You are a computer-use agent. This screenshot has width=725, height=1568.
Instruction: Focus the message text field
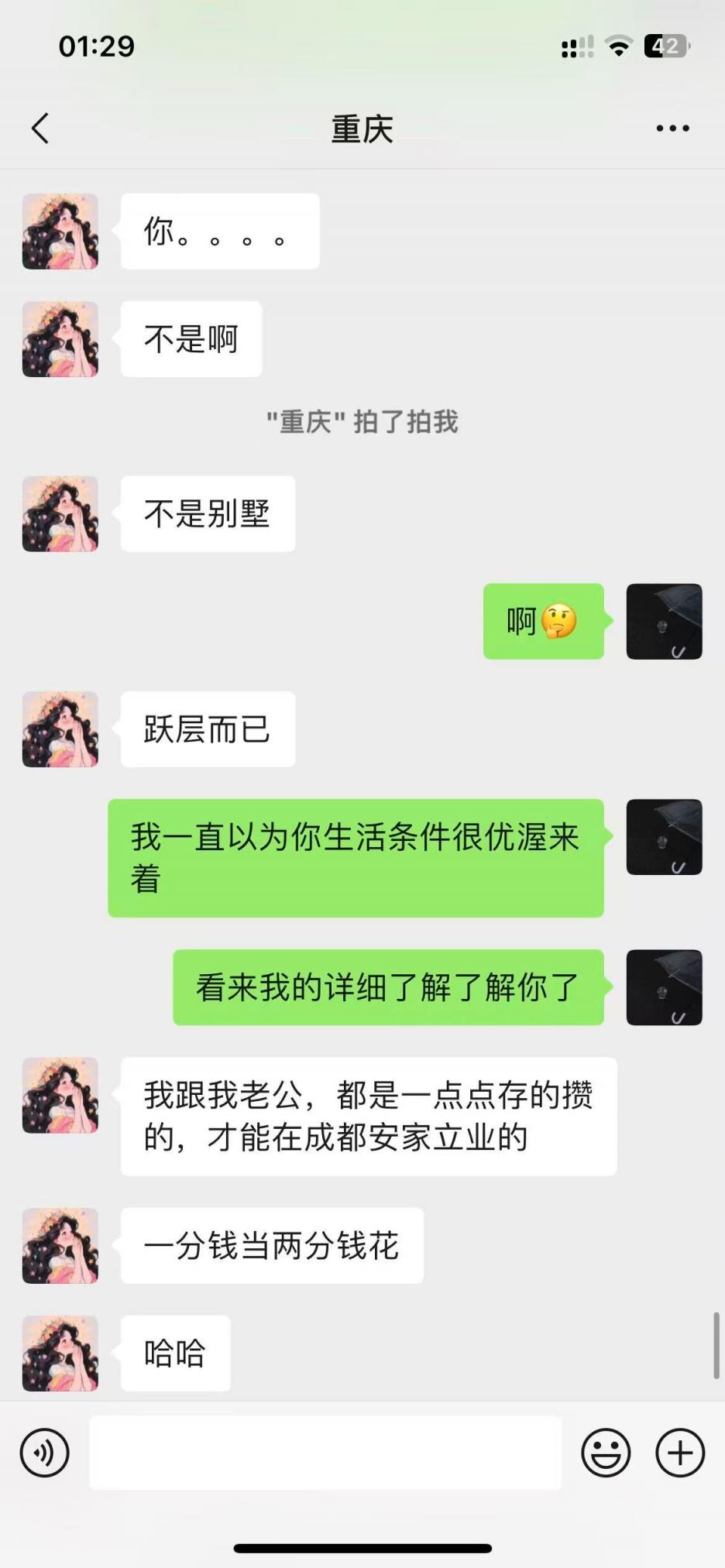point(325,1453)
